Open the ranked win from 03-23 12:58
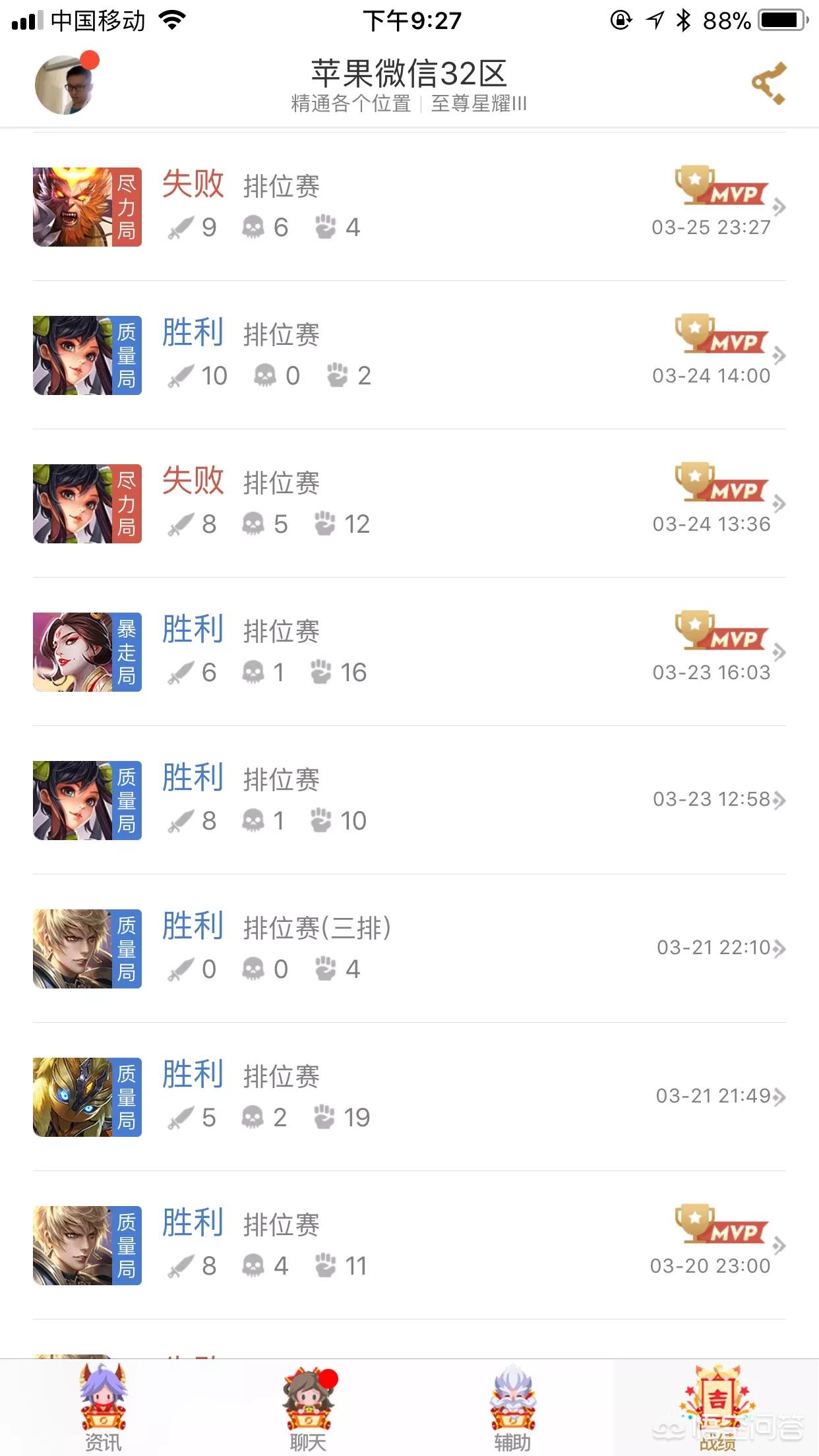Image resolution: width=819 pixels, height=1456 pixels. point(409,800)
